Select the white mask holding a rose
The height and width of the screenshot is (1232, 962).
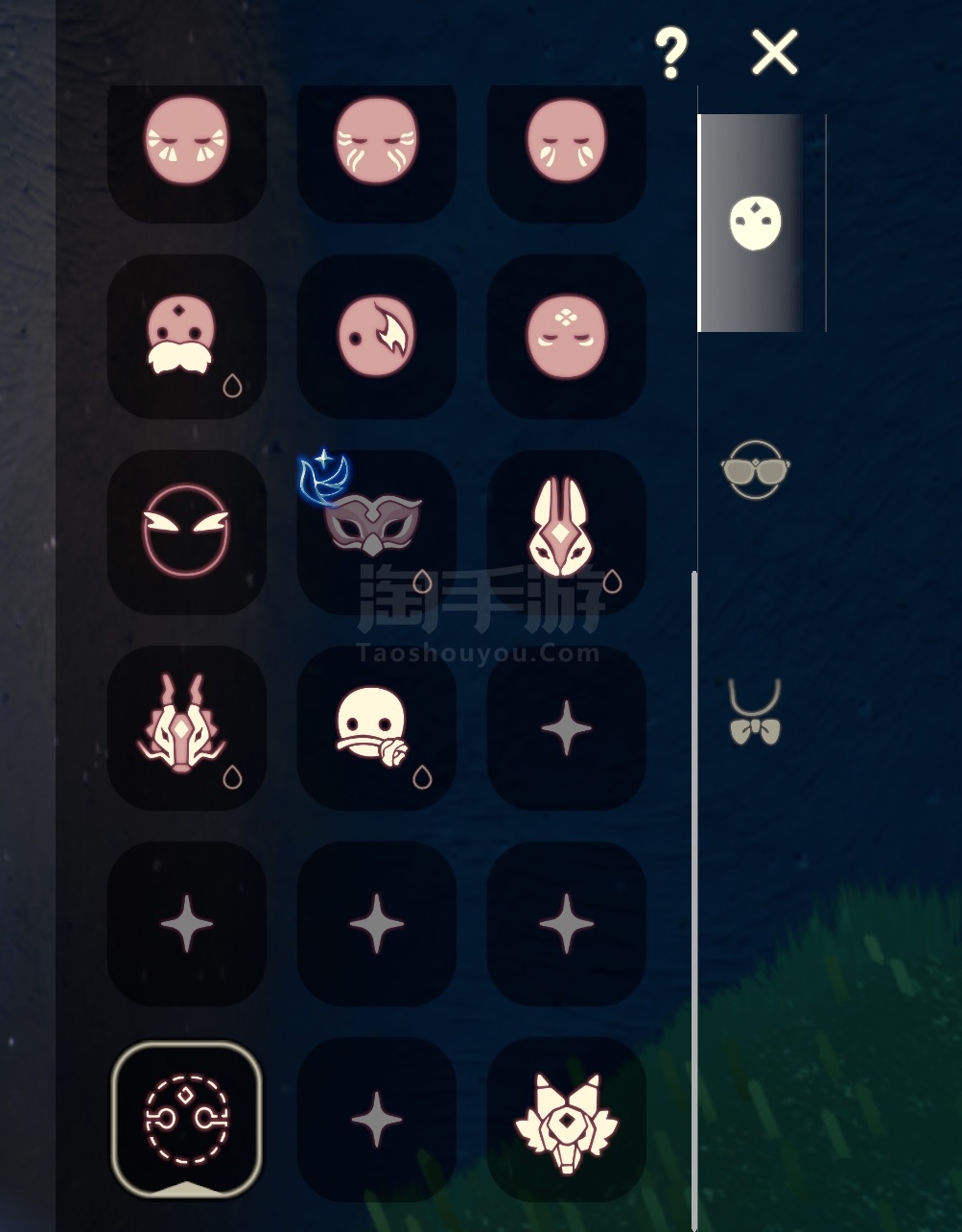[374, 726]
